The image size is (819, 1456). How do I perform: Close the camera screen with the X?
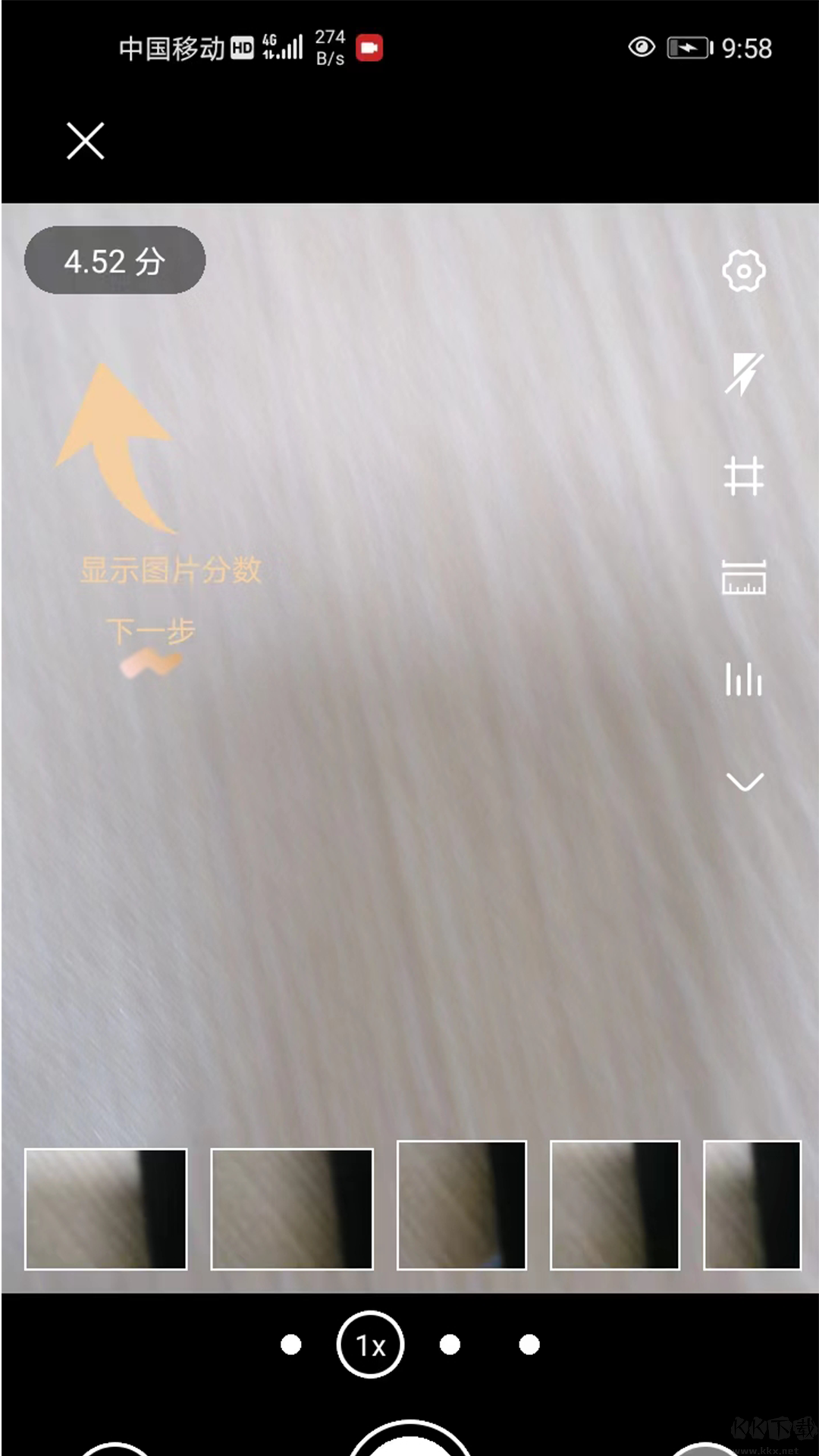(x=84, y=141)
